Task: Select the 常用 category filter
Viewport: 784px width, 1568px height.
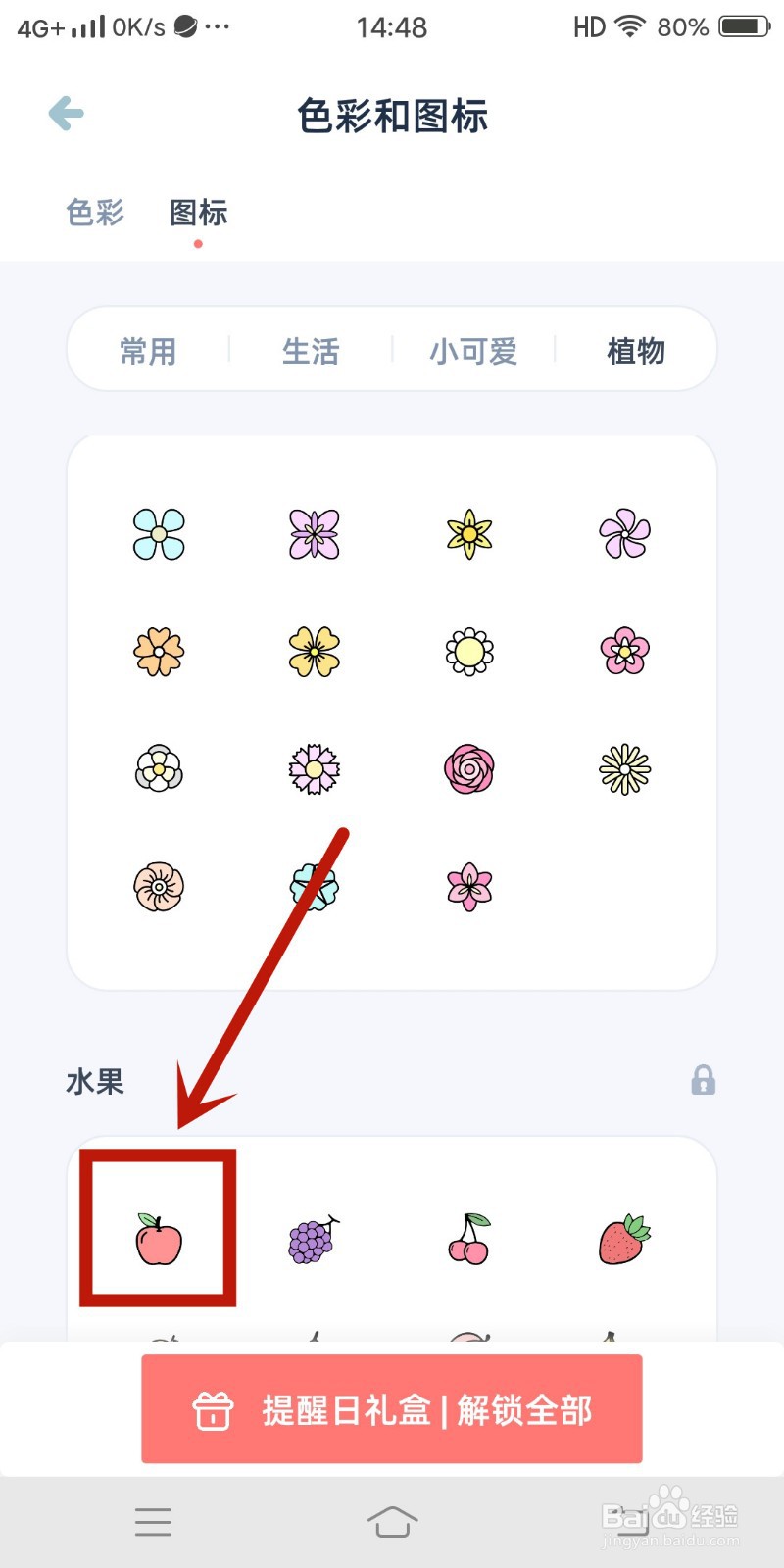Action: [x=147, y=350]
